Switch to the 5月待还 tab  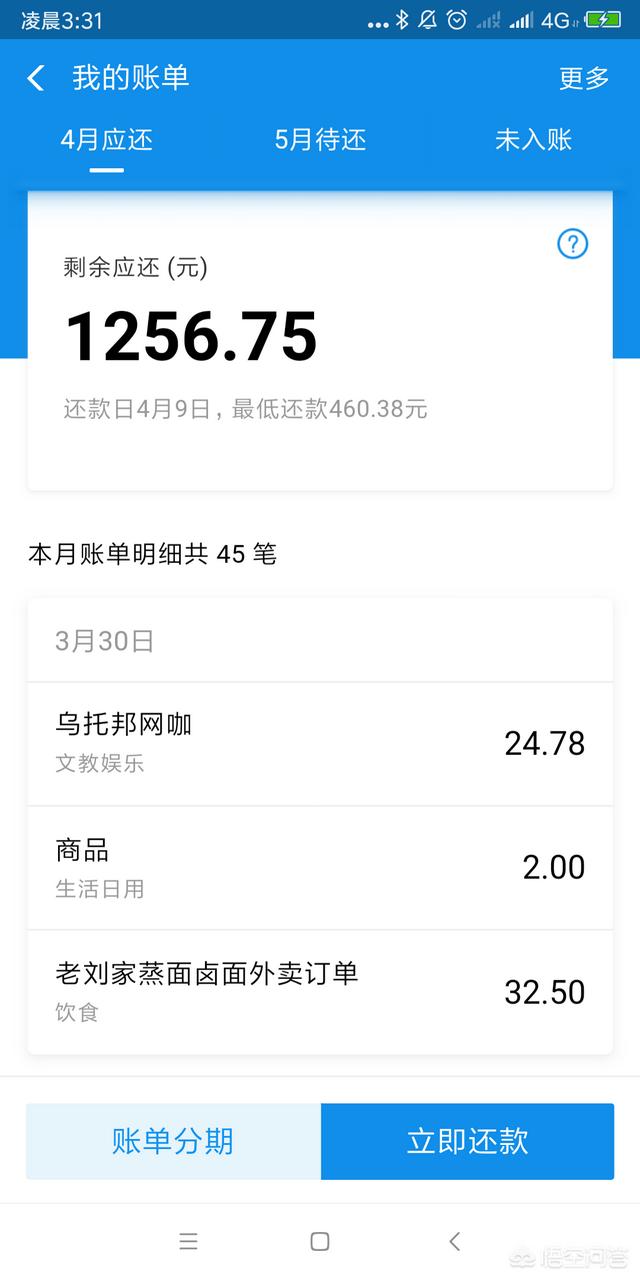[x=320, y=139]
